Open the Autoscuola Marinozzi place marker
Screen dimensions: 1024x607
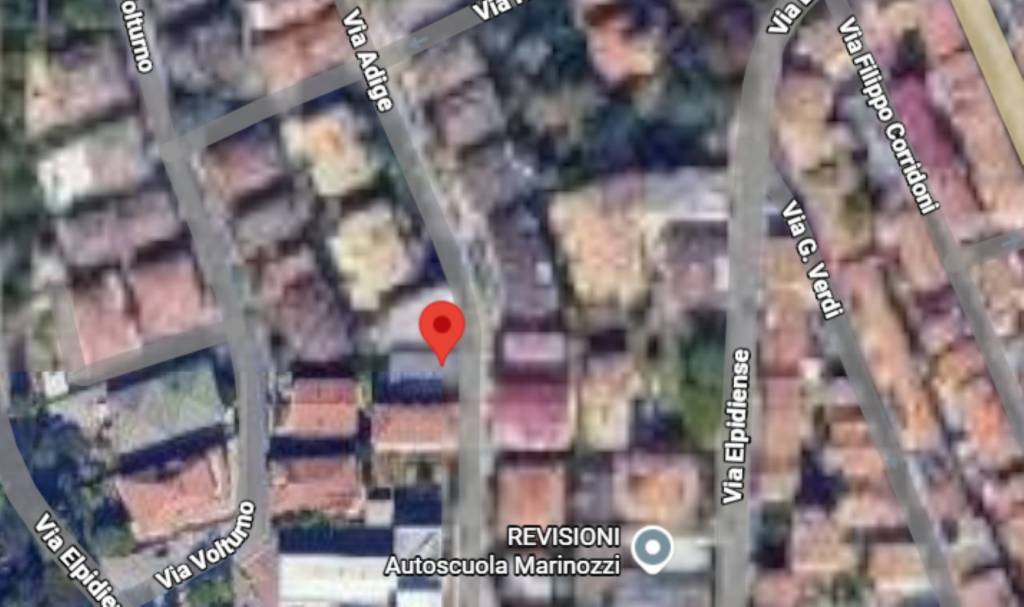(654, 548)
